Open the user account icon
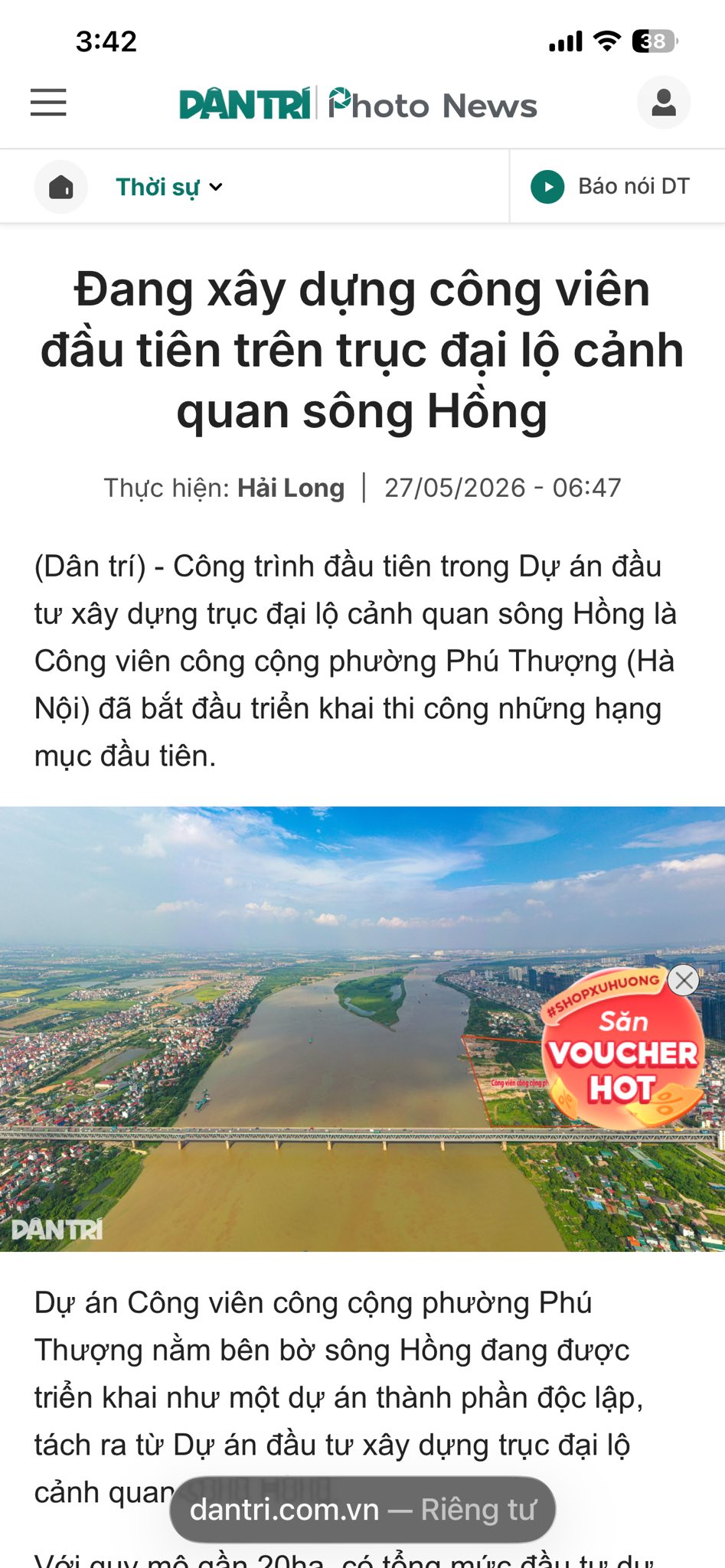The width and height of the screenshot is (725, 1568). point(664,103)
